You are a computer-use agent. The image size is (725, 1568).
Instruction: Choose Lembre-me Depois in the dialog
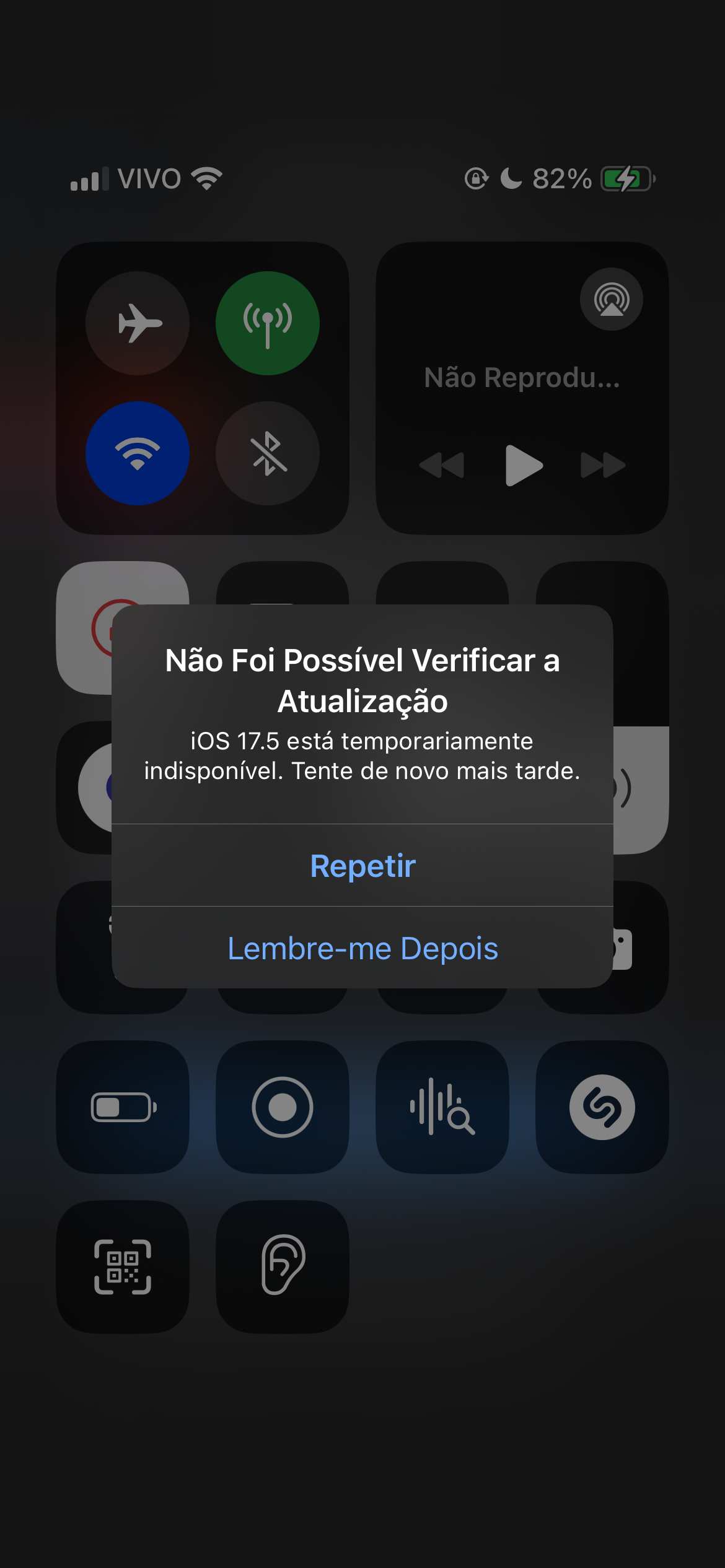(362, 947)
